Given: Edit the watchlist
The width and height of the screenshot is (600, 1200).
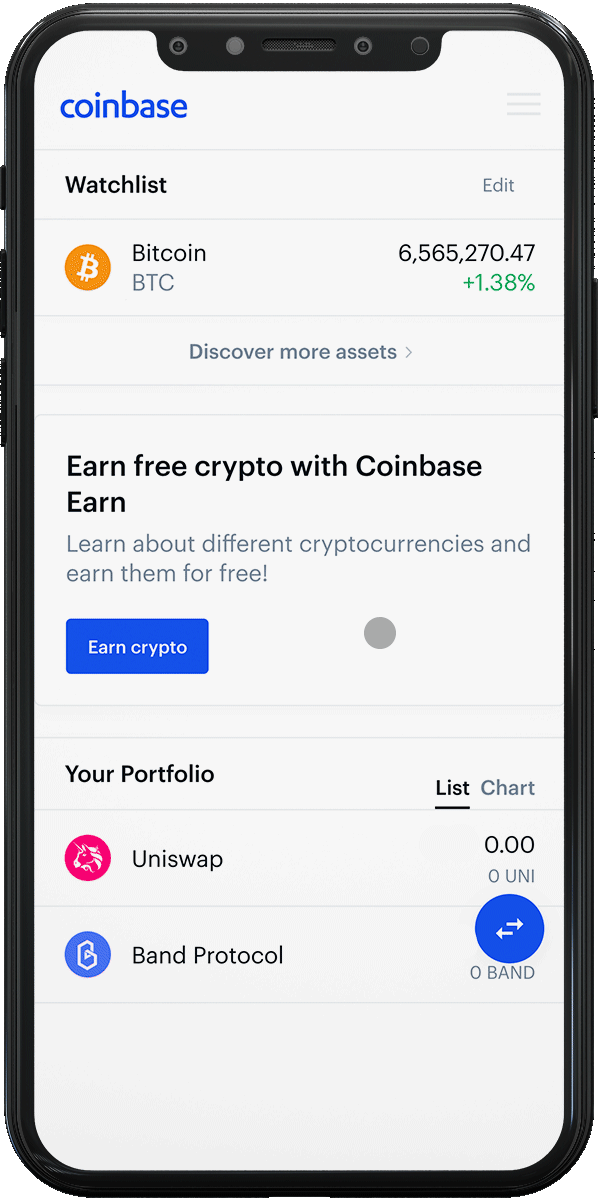Looking at the screenshot, I should click(x=498, y=185).
